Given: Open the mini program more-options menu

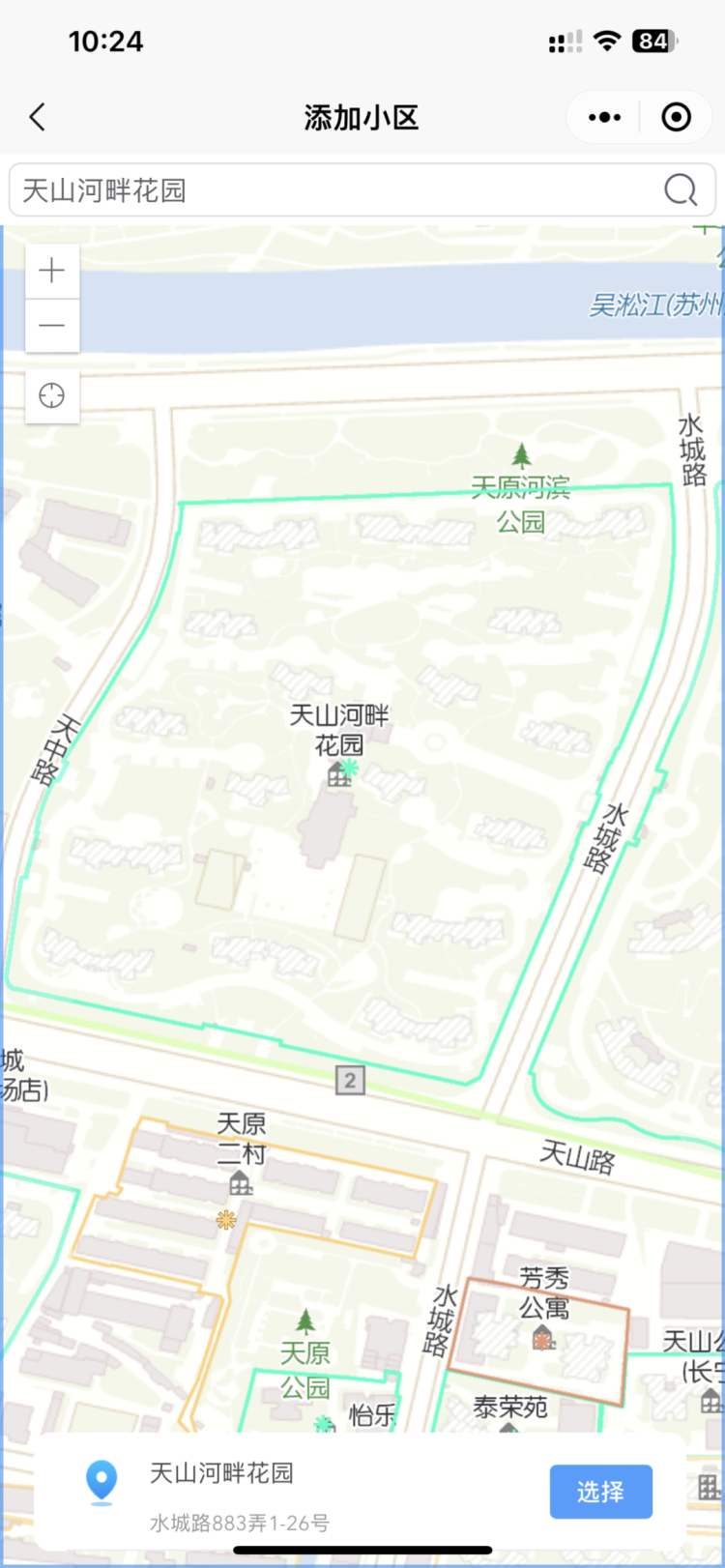Looking at the screenshot, I should pyautogui.click(x=604, y=118).
